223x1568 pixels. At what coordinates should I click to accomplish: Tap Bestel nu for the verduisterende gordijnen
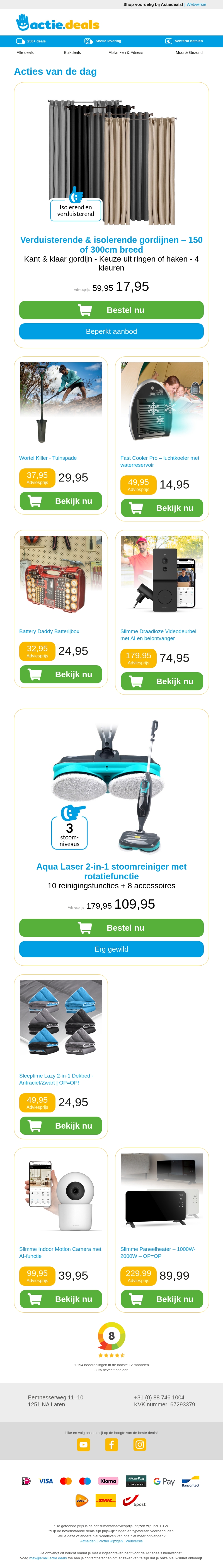pyautogui.click(x=111, y=310)
